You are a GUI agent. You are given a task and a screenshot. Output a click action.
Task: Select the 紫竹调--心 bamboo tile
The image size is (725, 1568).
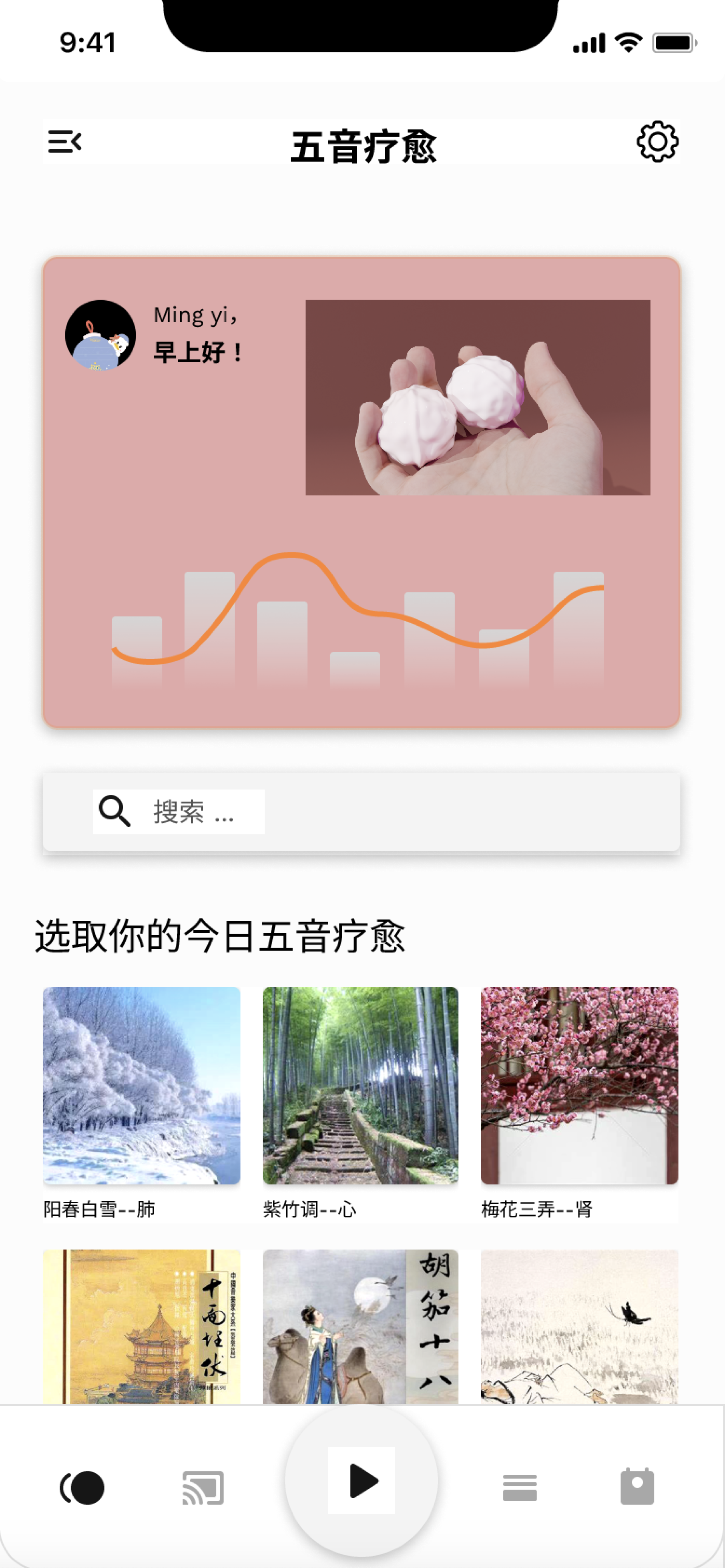pos(360,1085)
